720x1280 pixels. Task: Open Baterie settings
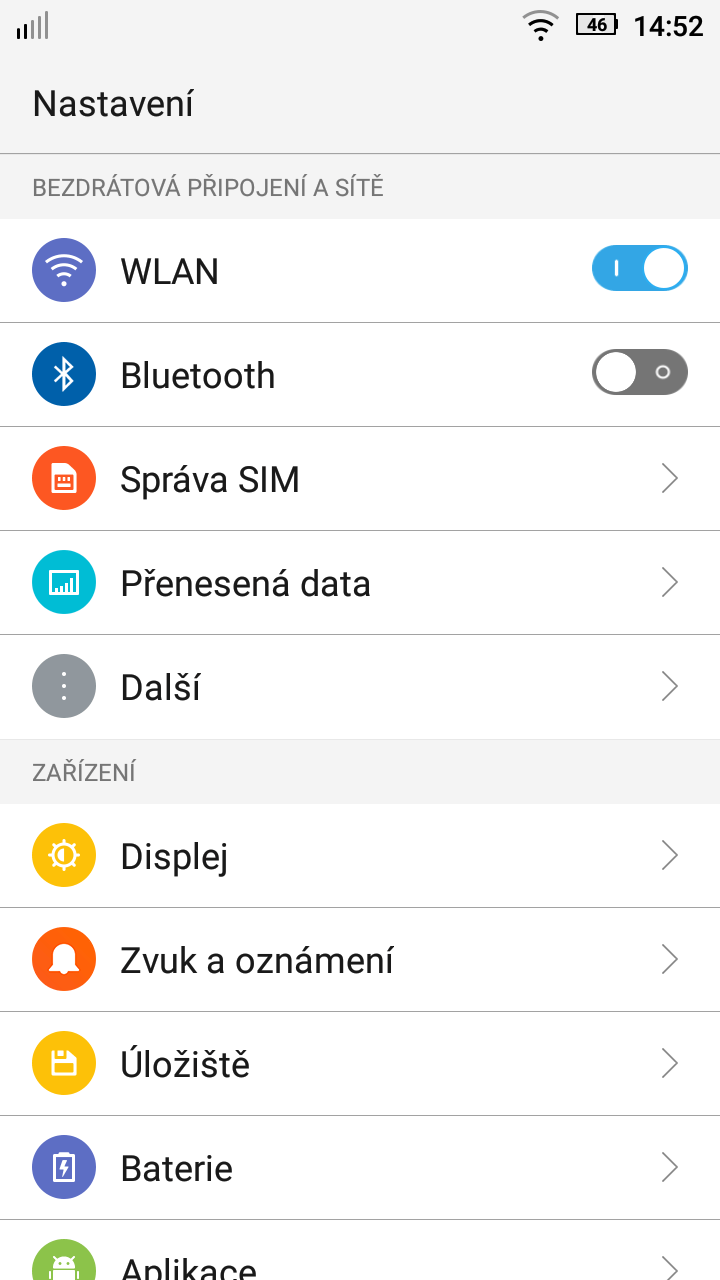point(360,1168)
